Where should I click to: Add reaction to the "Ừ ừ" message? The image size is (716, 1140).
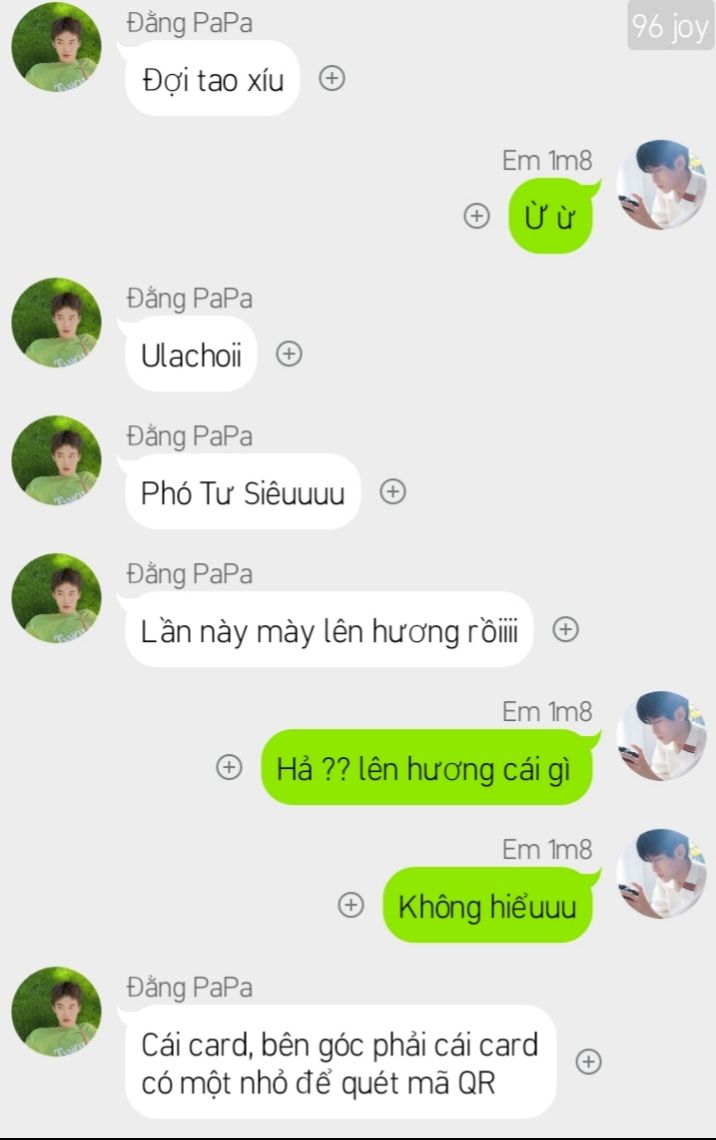(477, 216)
